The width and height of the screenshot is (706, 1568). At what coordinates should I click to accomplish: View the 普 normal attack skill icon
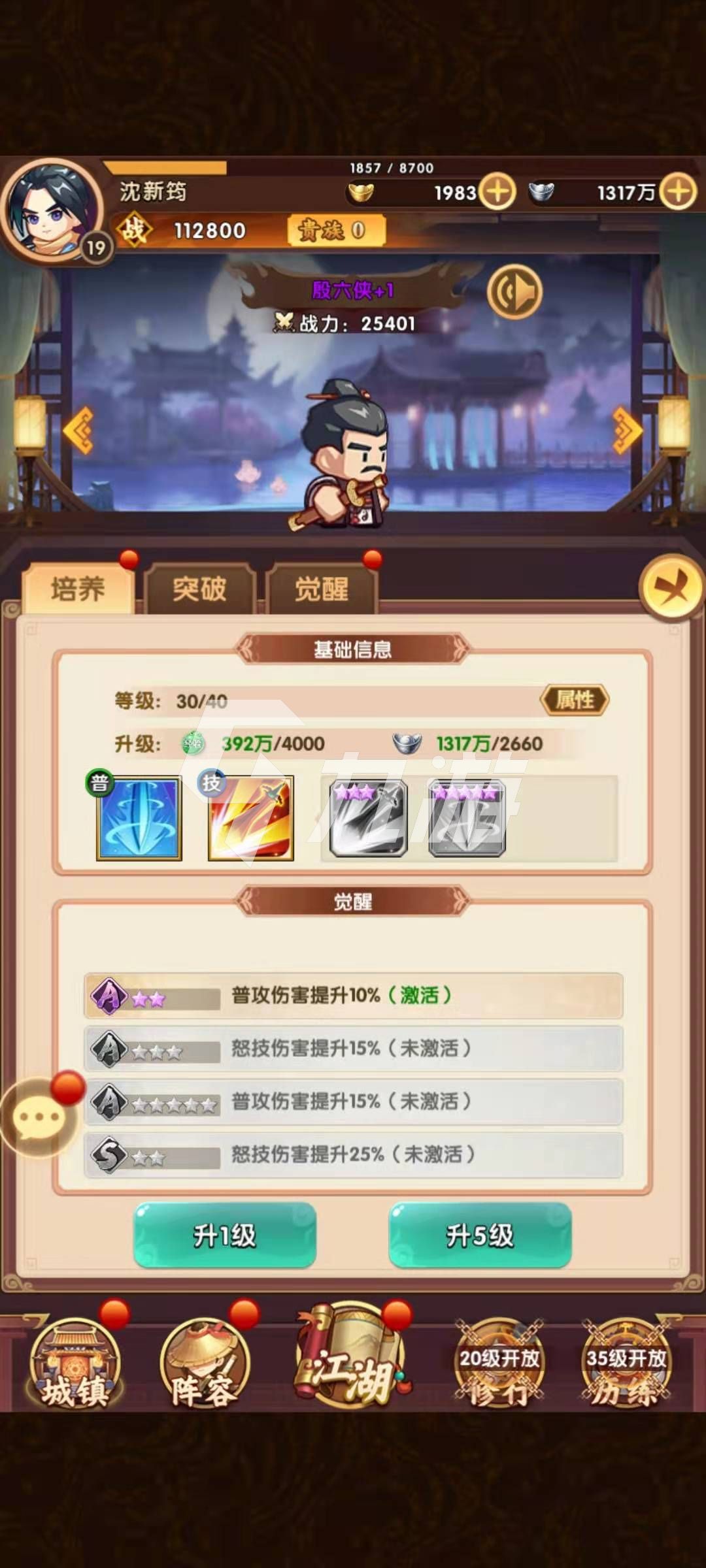click(x=139, y=818)
